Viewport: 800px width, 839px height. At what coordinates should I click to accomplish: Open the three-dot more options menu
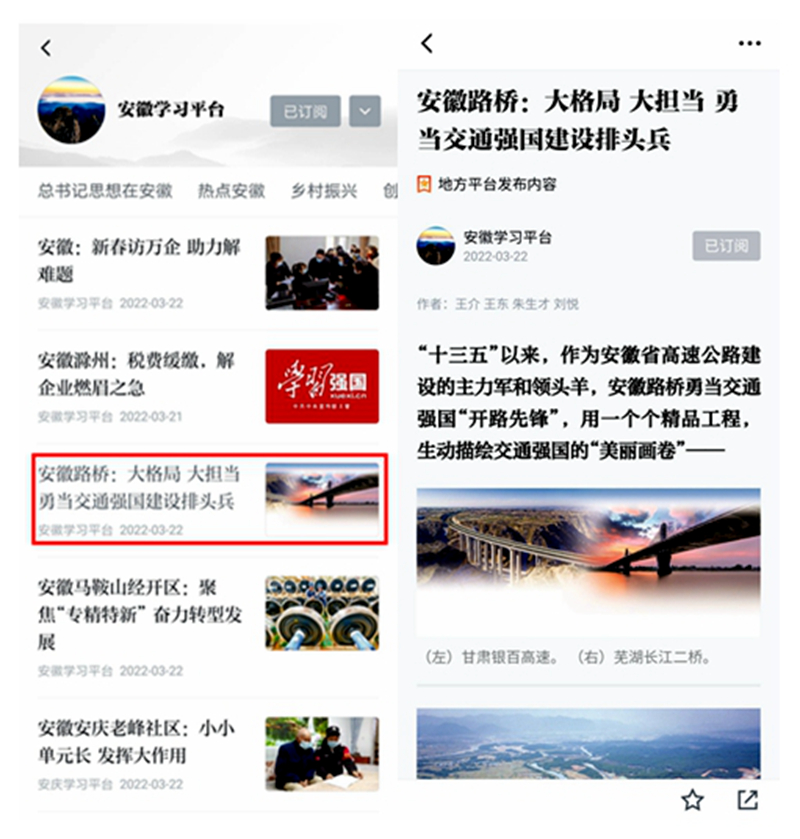point(748,42)
